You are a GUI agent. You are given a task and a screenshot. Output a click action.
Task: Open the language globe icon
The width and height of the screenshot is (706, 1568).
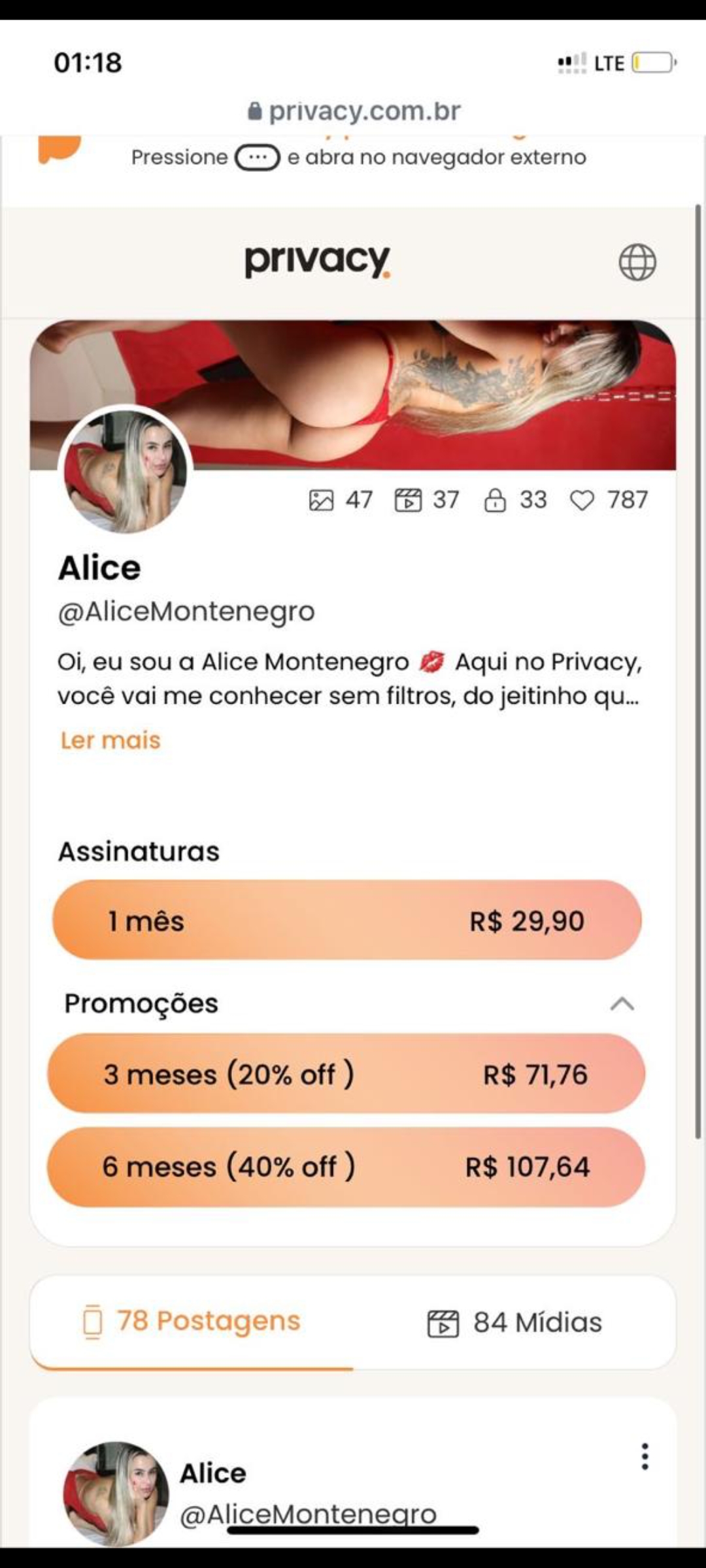point(637,262)
